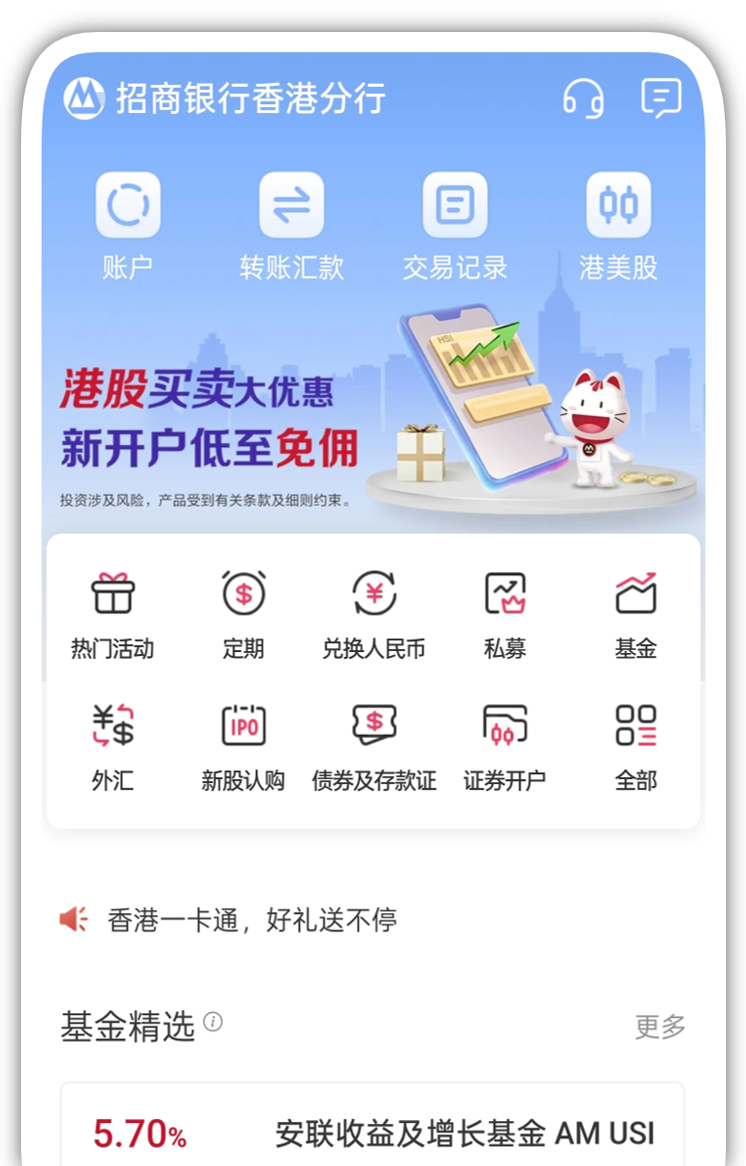The width and height of the screenshot is (746, 1166).
Task: Open the 安联收益及增长基金 fund card
Action: click(x=372, y=1132)
